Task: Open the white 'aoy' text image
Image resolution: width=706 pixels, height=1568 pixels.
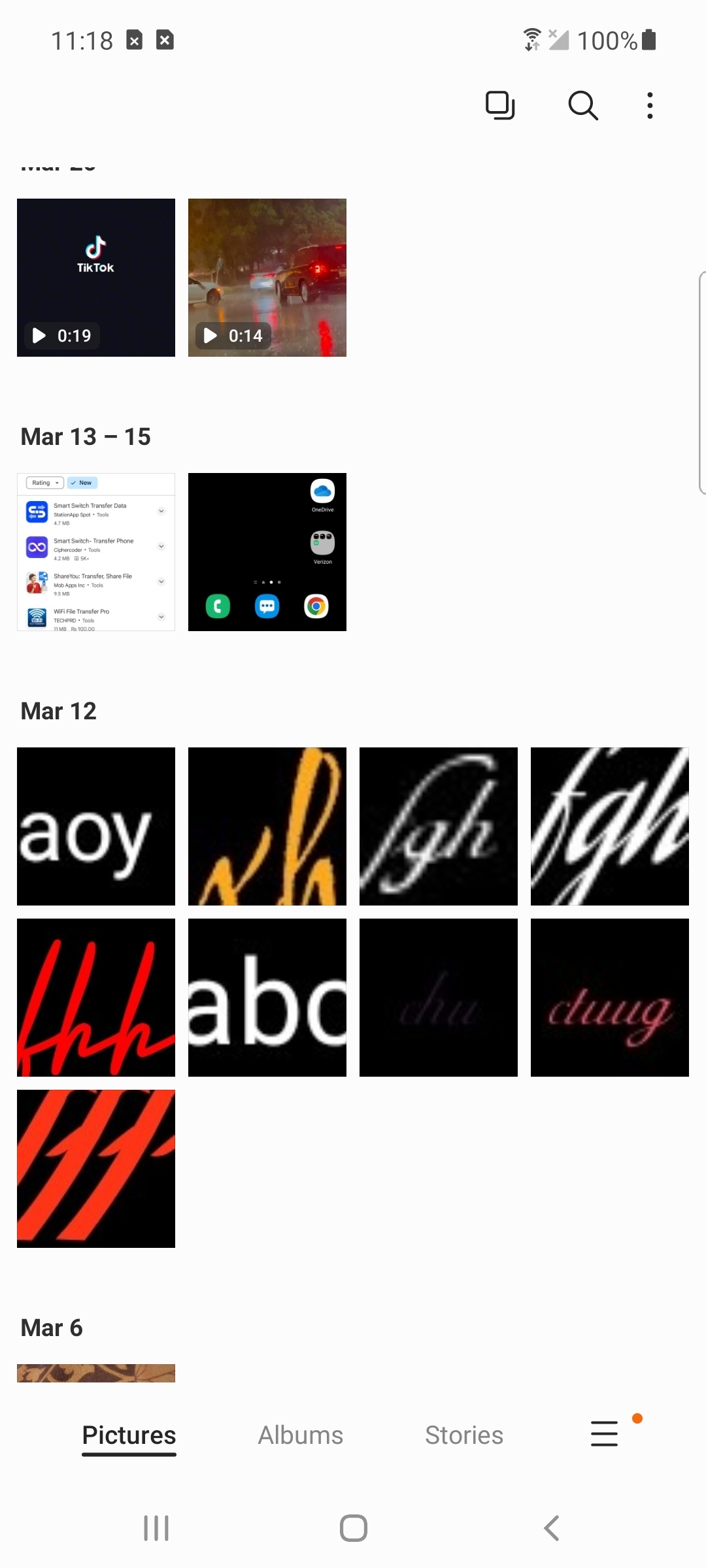Action: pos(96,826)
